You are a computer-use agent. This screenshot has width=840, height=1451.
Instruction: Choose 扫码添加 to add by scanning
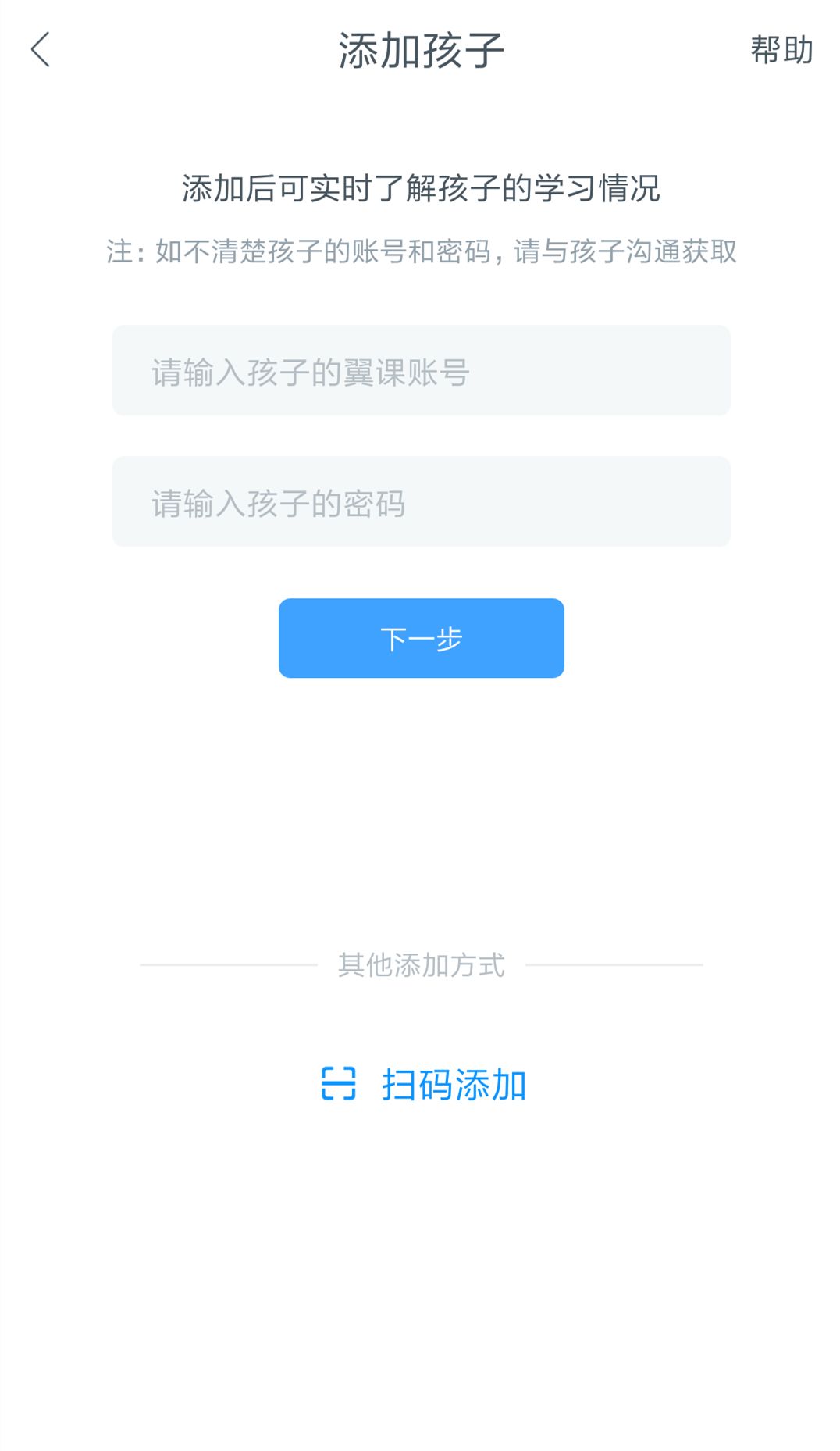point(424,1084)
